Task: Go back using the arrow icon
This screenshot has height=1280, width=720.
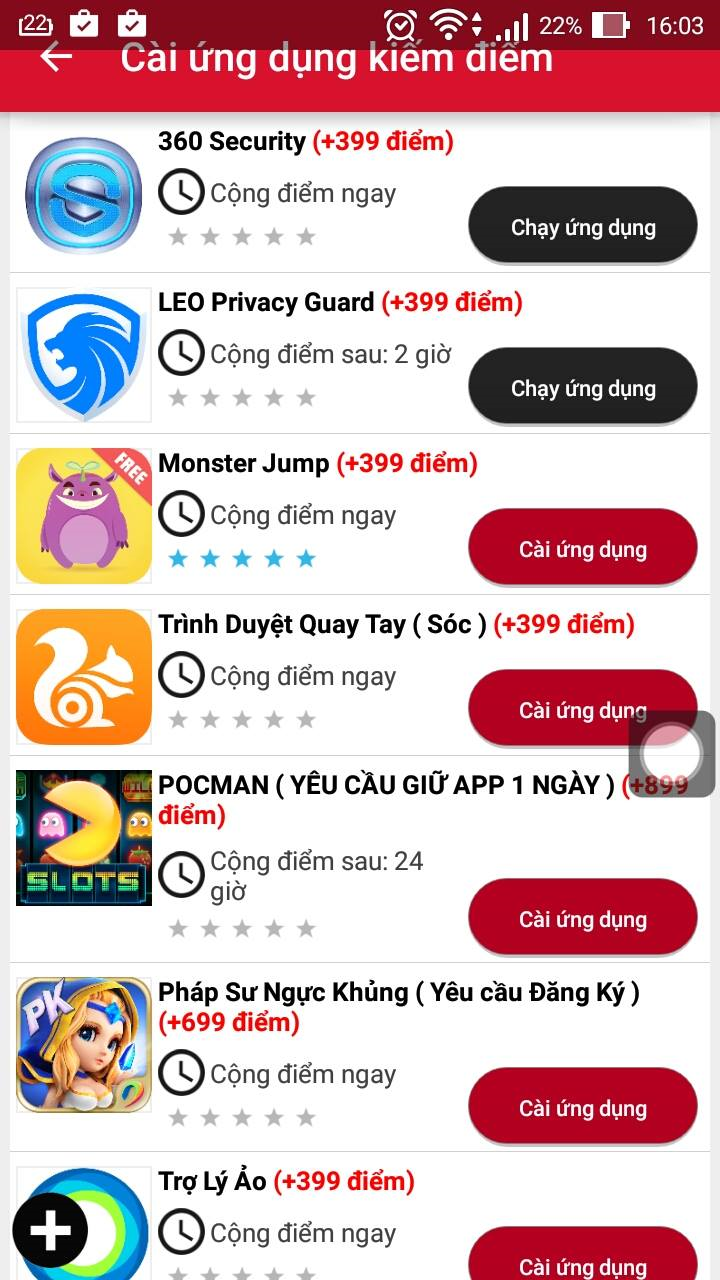Action: click(x=57, y=58)
